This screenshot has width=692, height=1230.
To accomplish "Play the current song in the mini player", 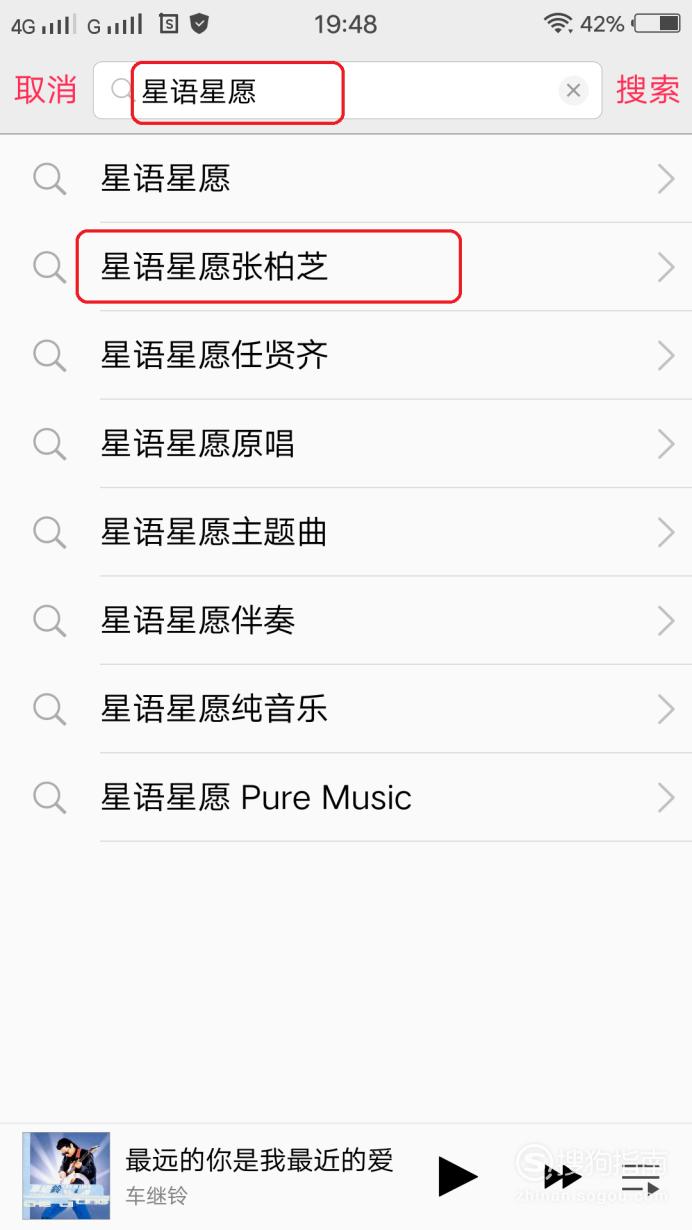I will [x=458, y=1176].
